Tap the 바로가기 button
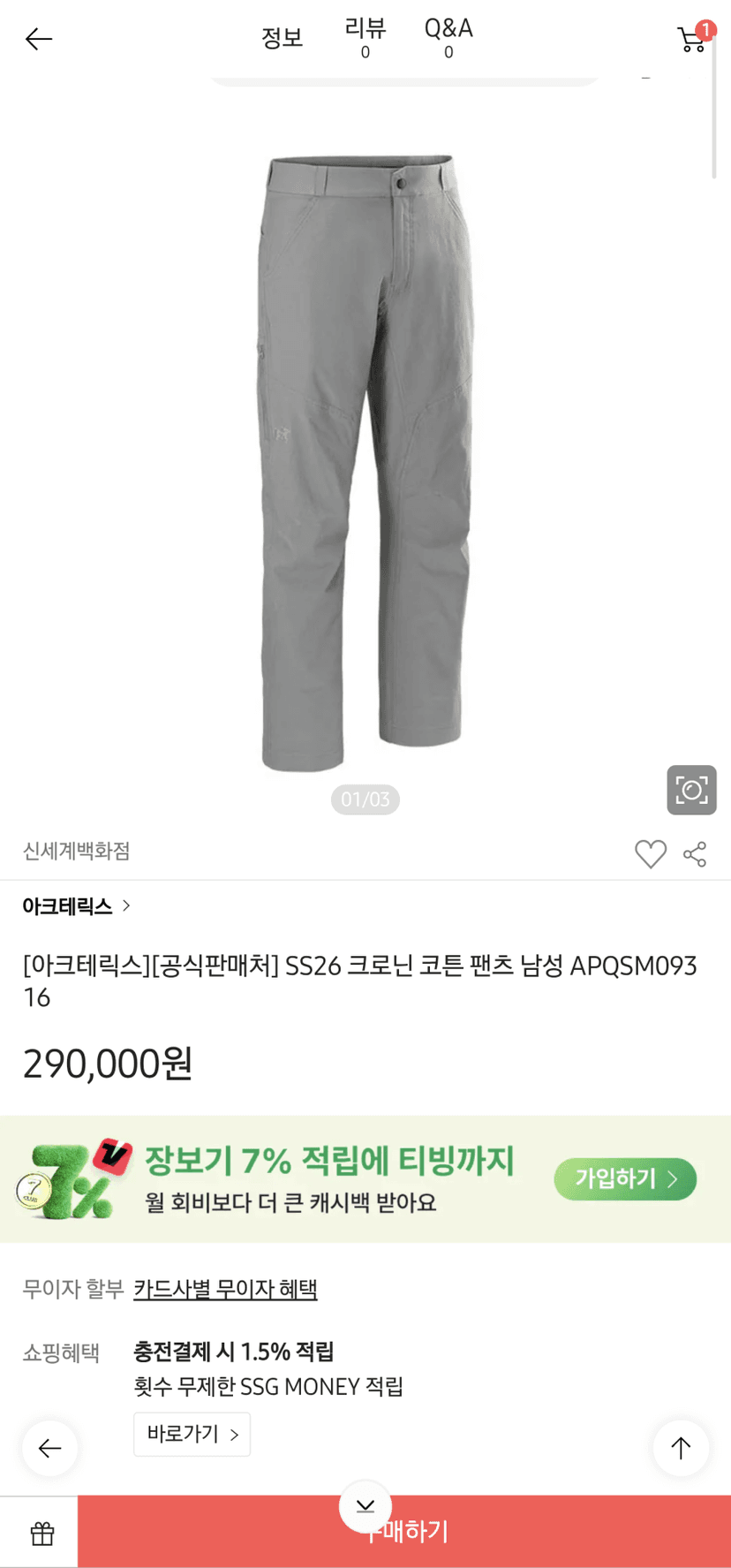 click(x=192, y=1434)
